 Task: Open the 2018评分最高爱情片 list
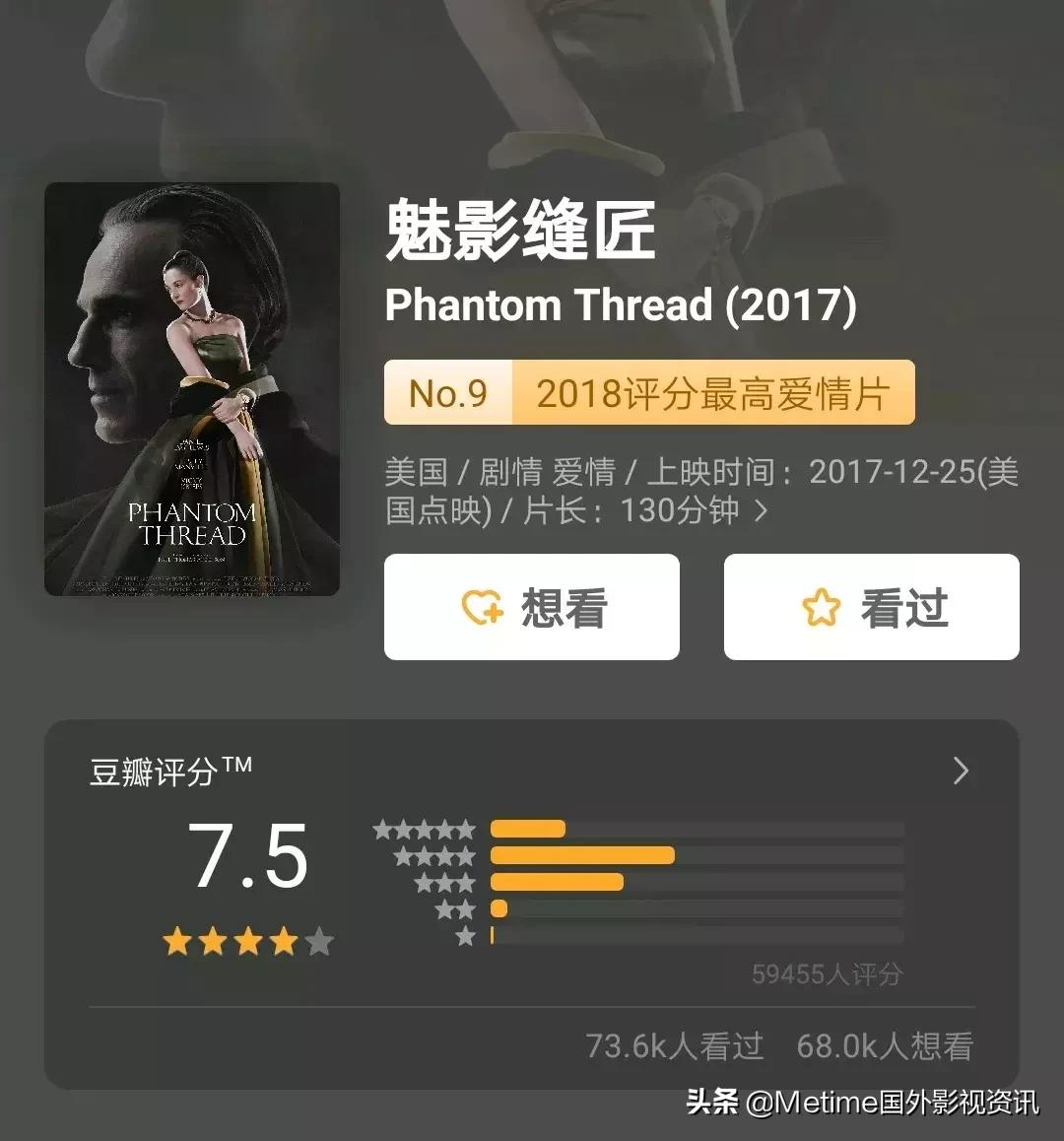tap(711, 392)
